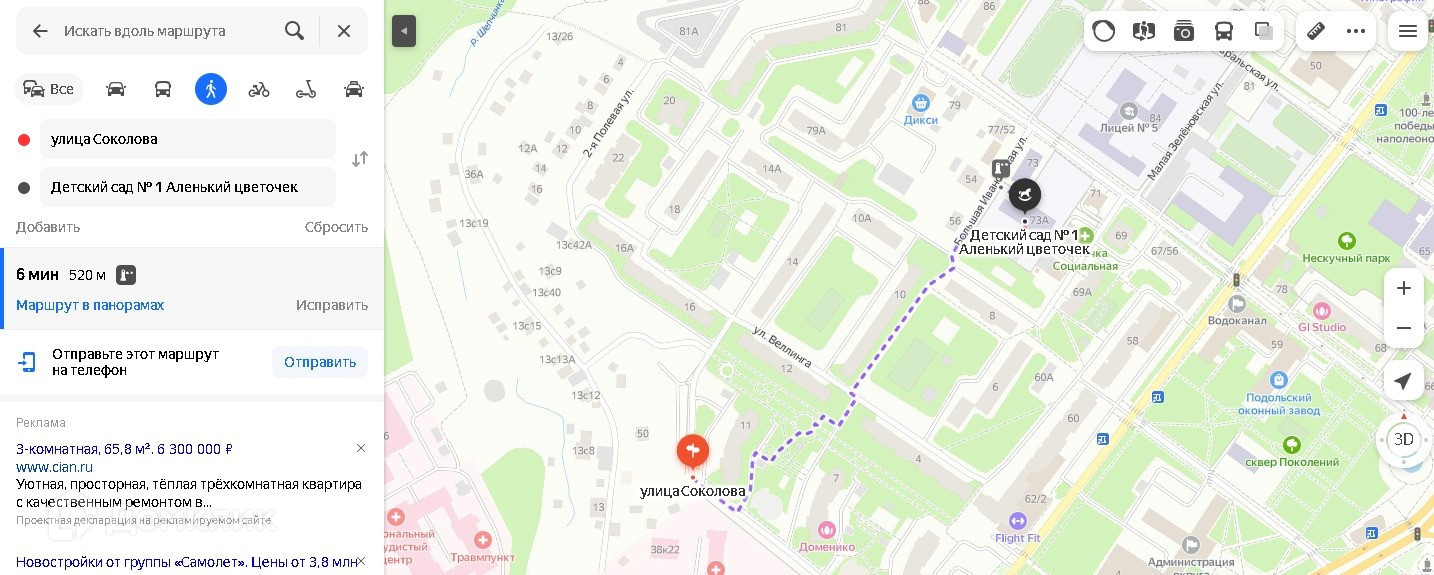Switch to taxi route mode

click(x=354, y=89)
